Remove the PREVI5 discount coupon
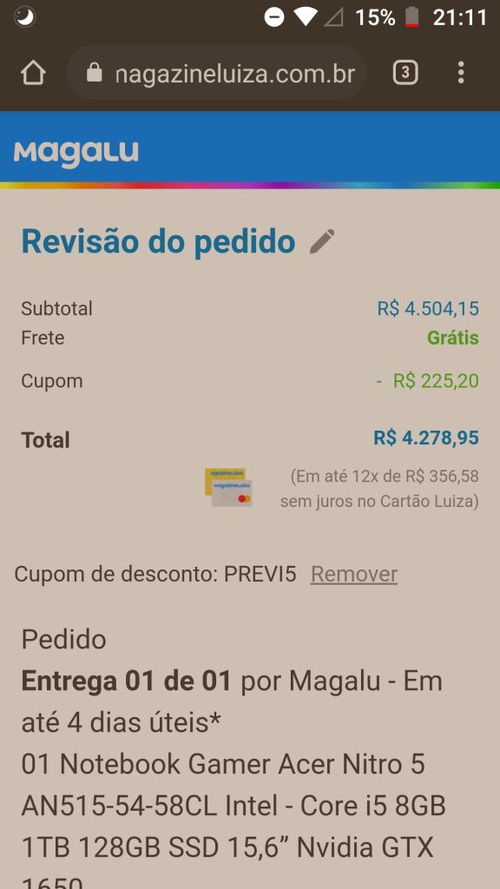This screenshot has width=500, height=889. [354, 574]
